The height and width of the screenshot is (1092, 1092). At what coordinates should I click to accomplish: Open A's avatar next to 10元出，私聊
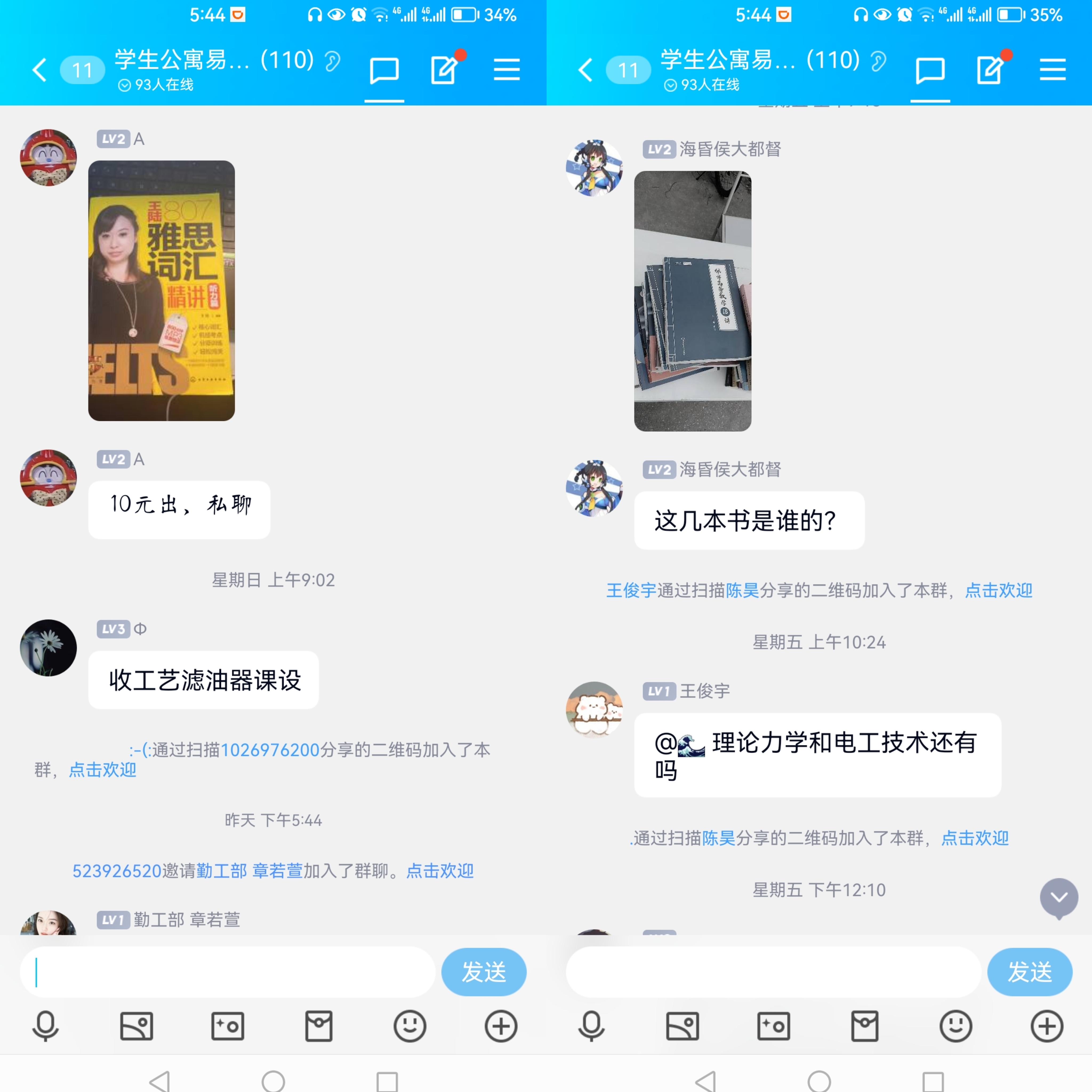(x=49, y=478)
